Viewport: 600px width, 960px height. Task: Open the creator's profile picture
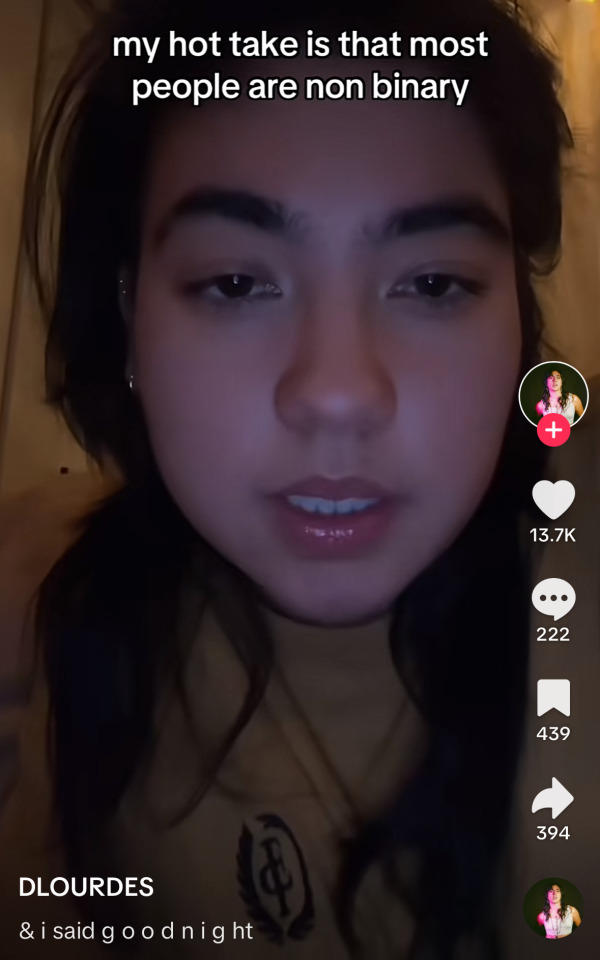point(553,392)
